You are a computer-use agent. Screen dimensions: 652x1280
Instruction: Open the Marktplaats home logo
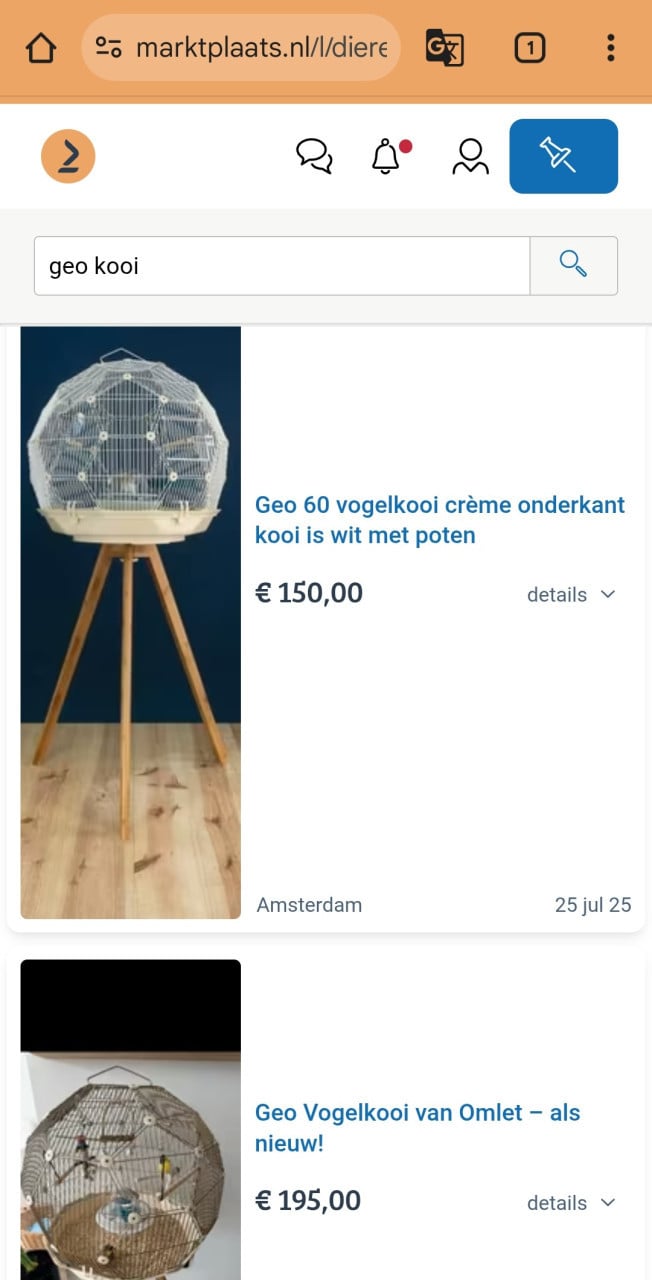pos(68,157)
